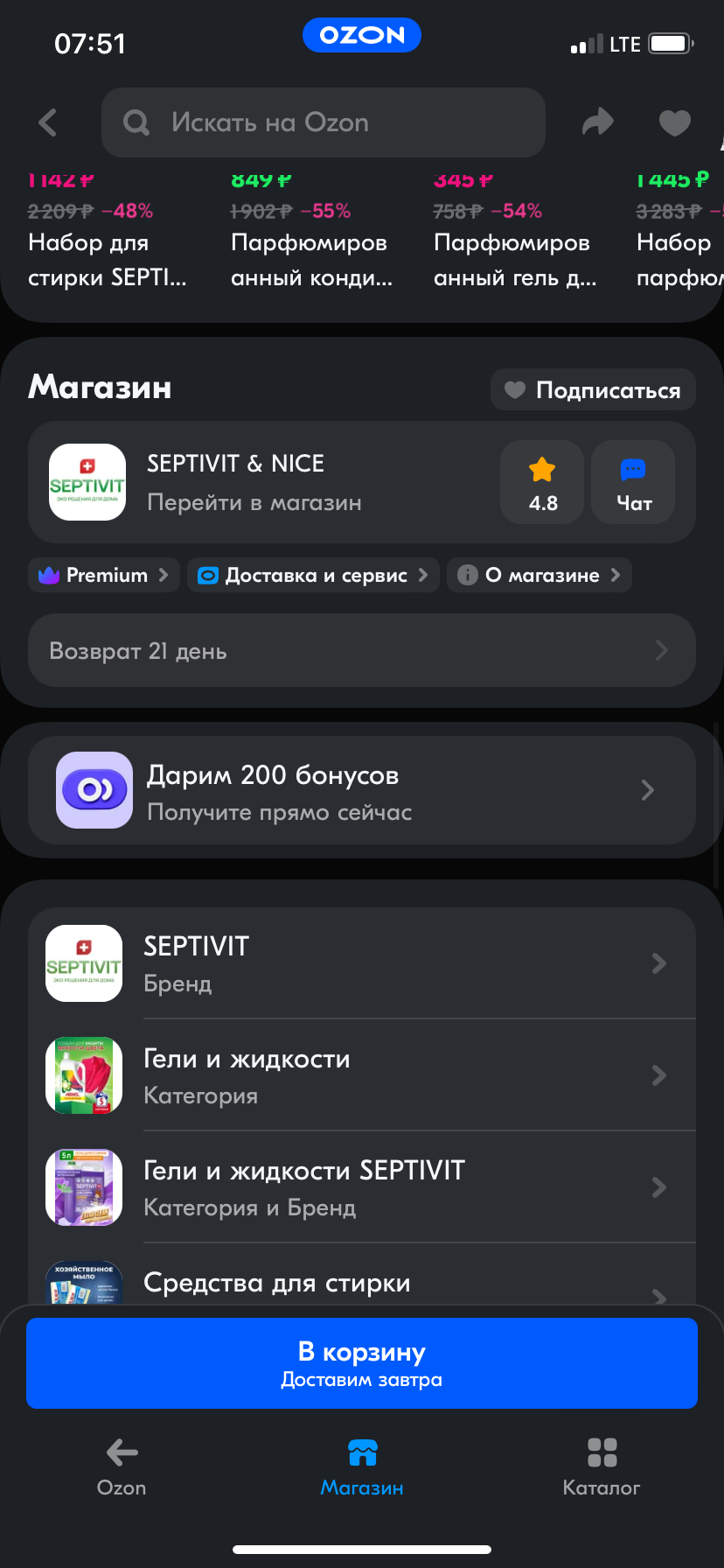Switch to the "Магазин" tab

coord(362,1466)
